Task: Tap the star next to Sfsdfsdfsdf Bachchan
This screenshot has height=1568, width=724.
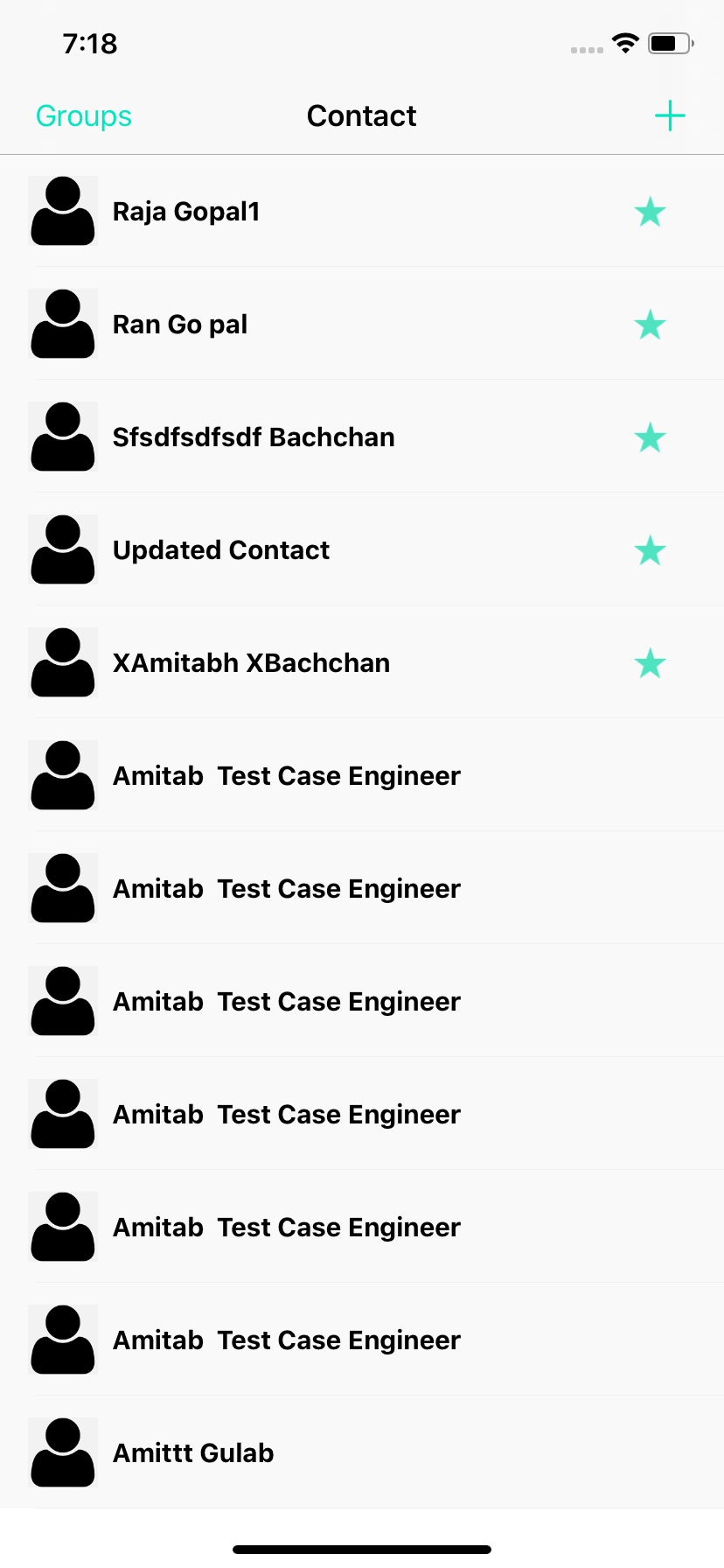Action: 650,437
